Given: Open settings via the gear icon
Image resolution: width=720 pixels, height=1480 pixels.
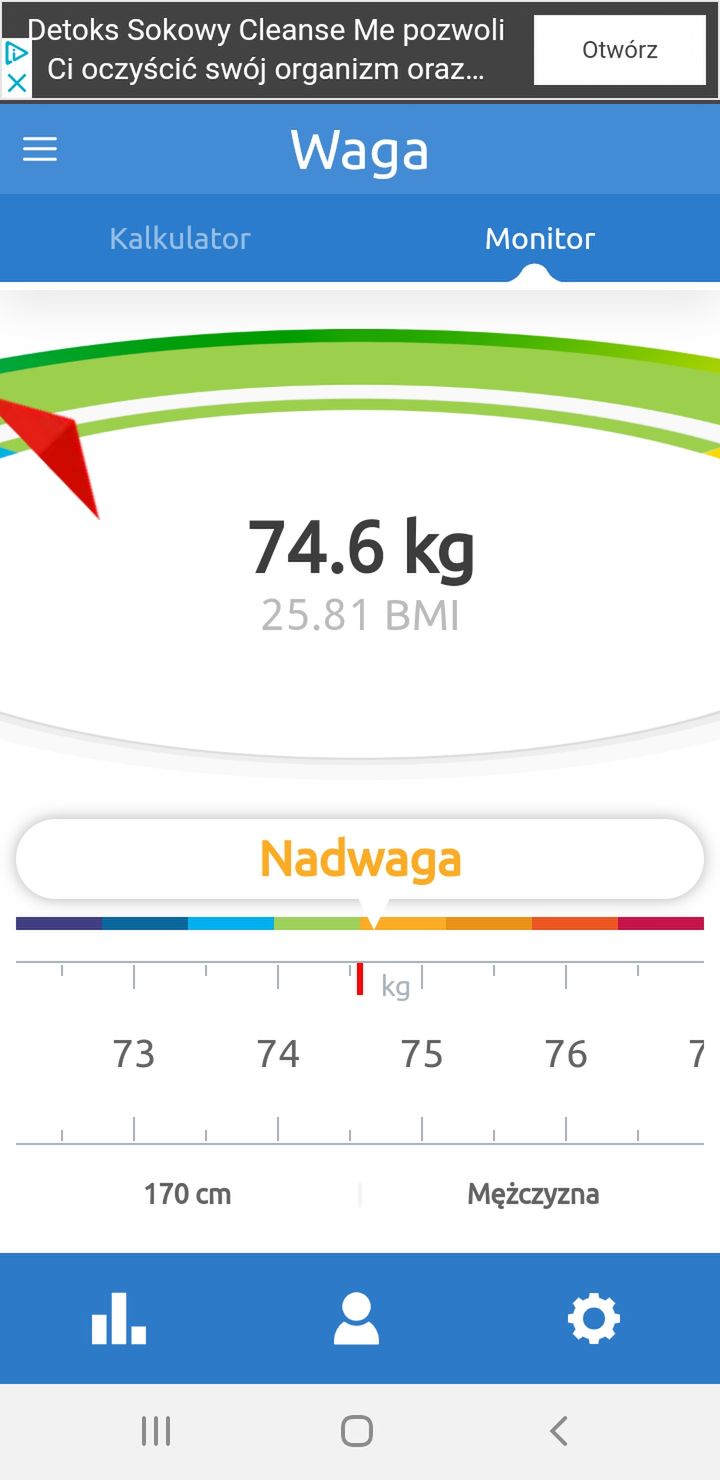Looking at the screenshot, I should [x=594, y=1318].
